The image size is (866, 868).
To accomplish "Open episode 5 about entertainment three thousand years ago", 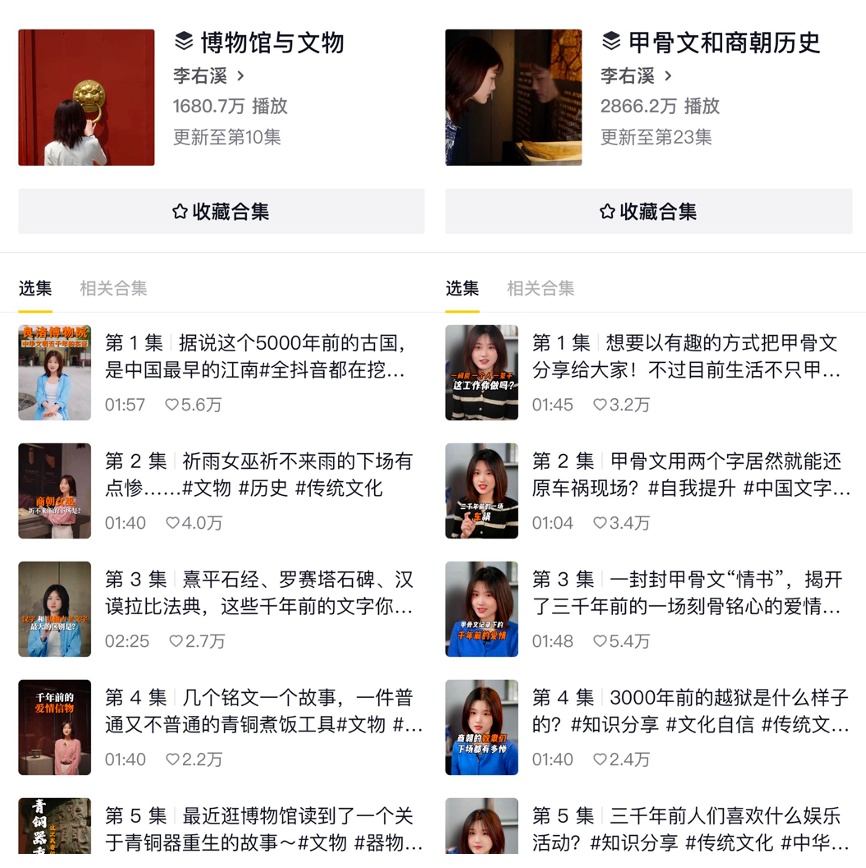I will coord(684,829).
